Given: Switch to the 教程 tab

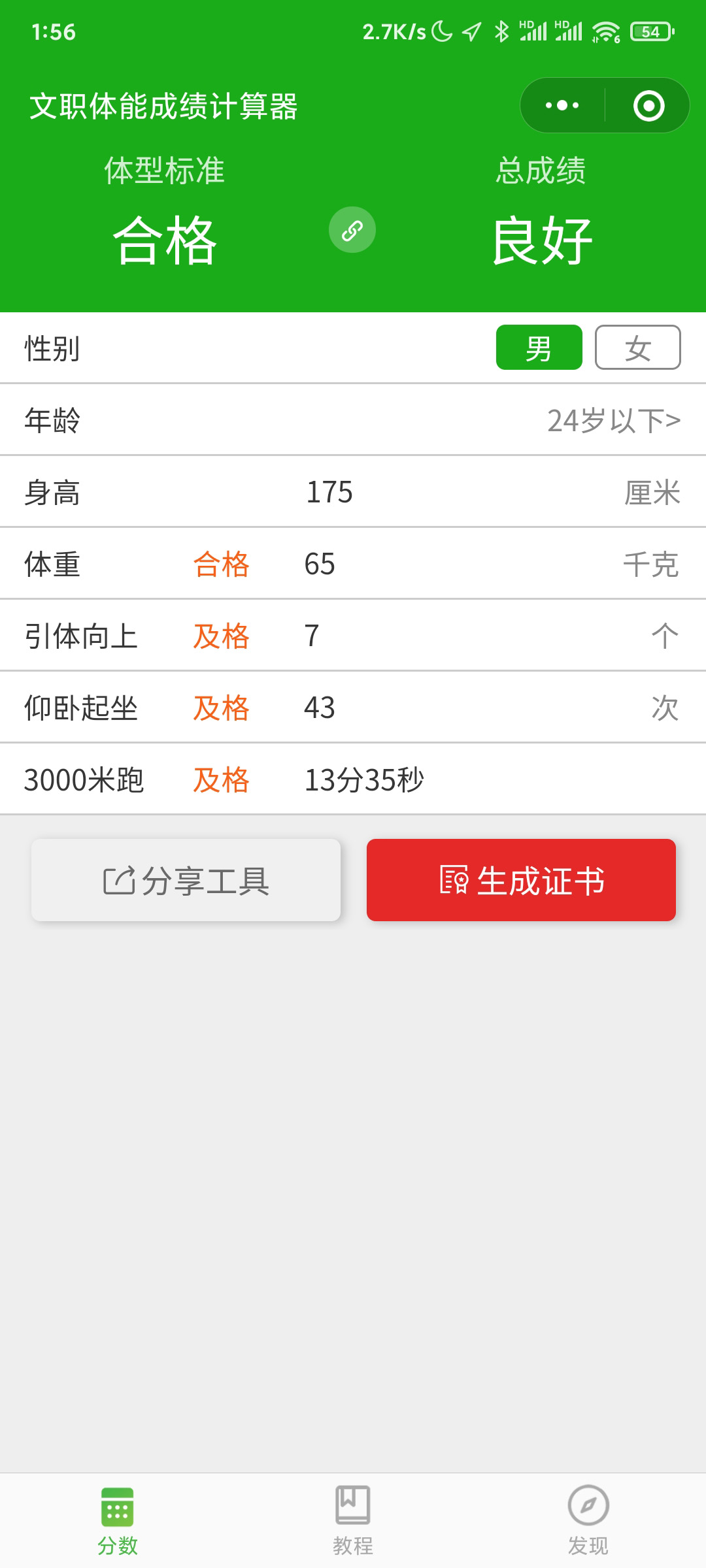Looking at the screenshot, I should 353,1521.
